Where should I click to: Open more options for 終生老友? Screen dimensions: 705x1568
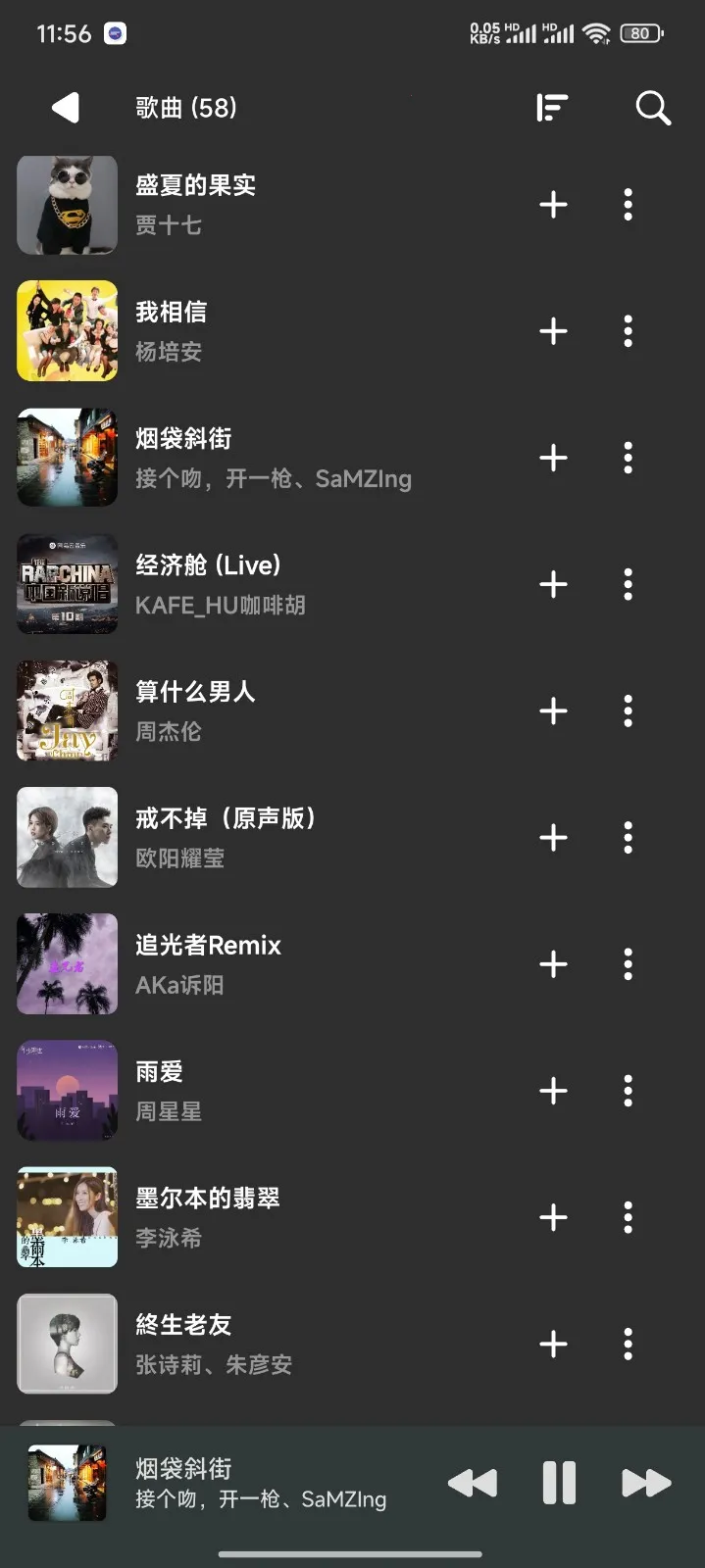[629, 1344]
